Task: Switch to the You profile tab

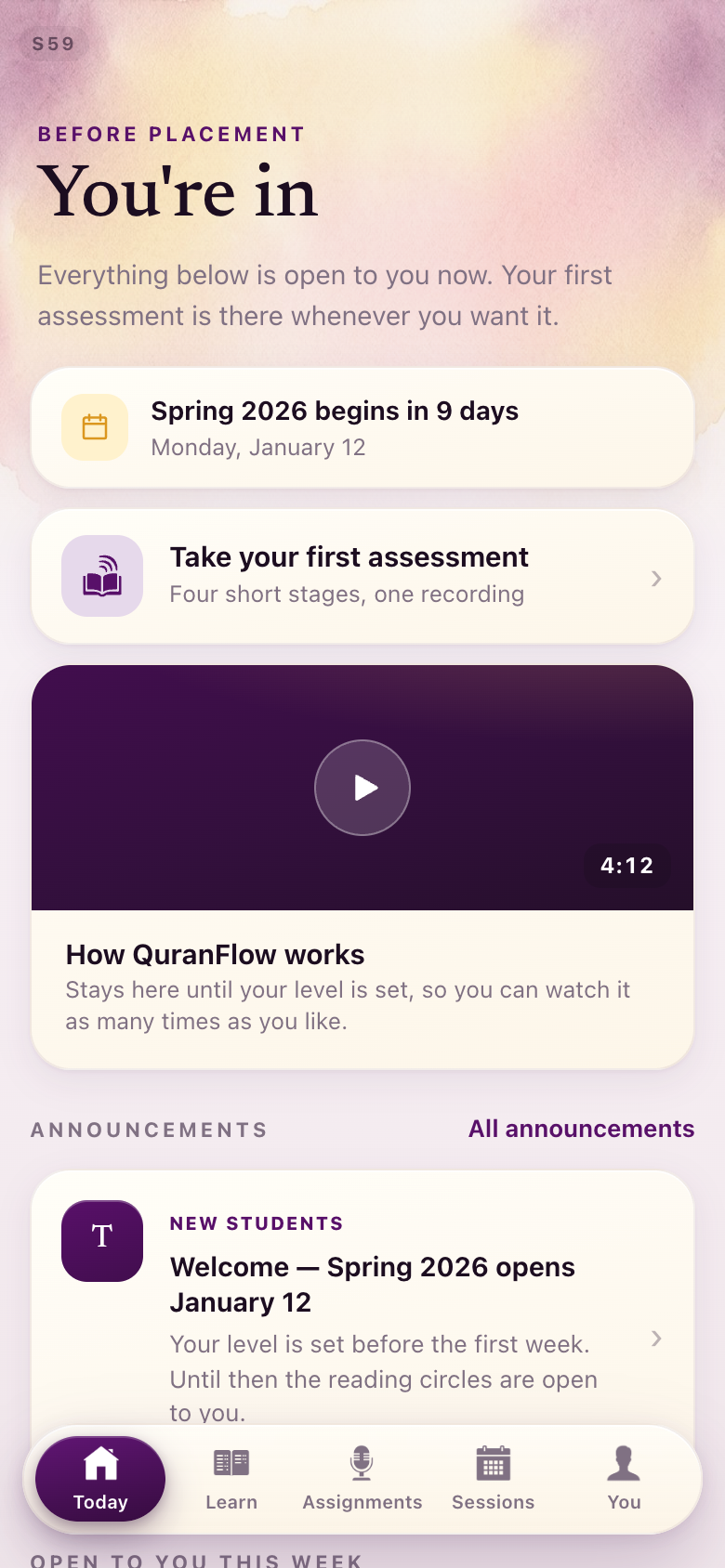Action: point(625,1480)
